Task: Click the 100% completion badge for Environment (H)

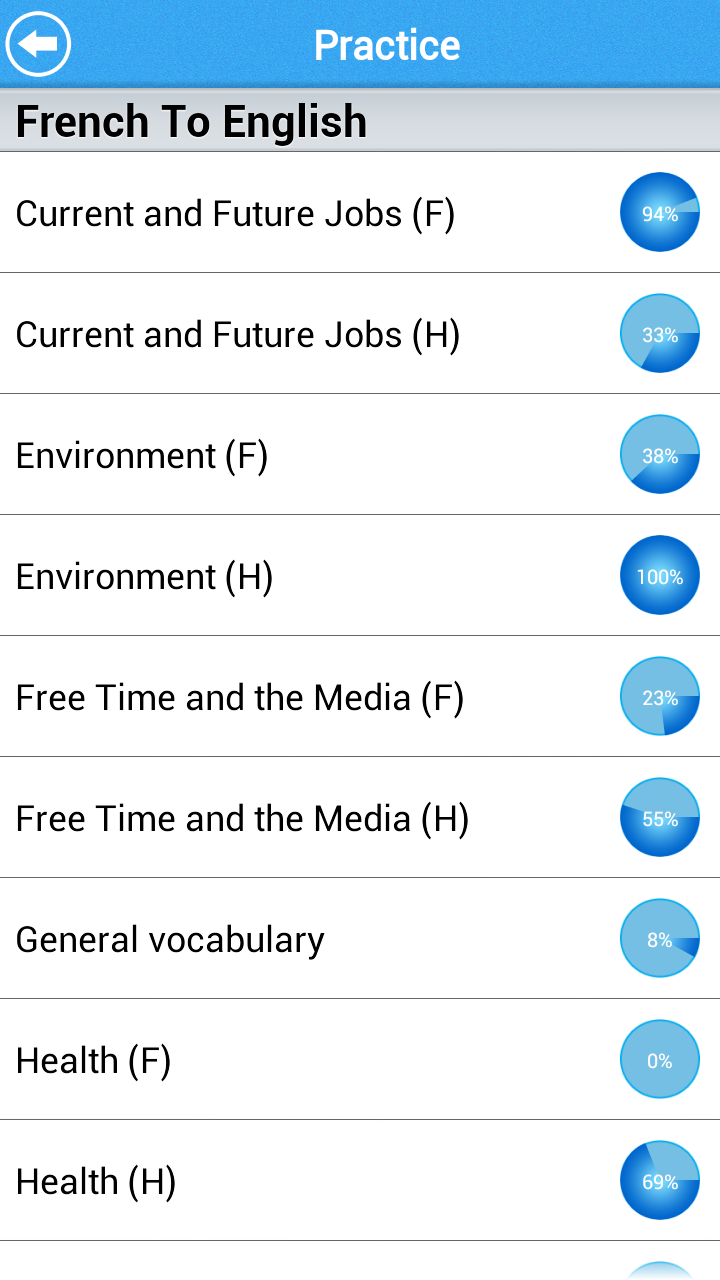Action: [x=660, y=575]
